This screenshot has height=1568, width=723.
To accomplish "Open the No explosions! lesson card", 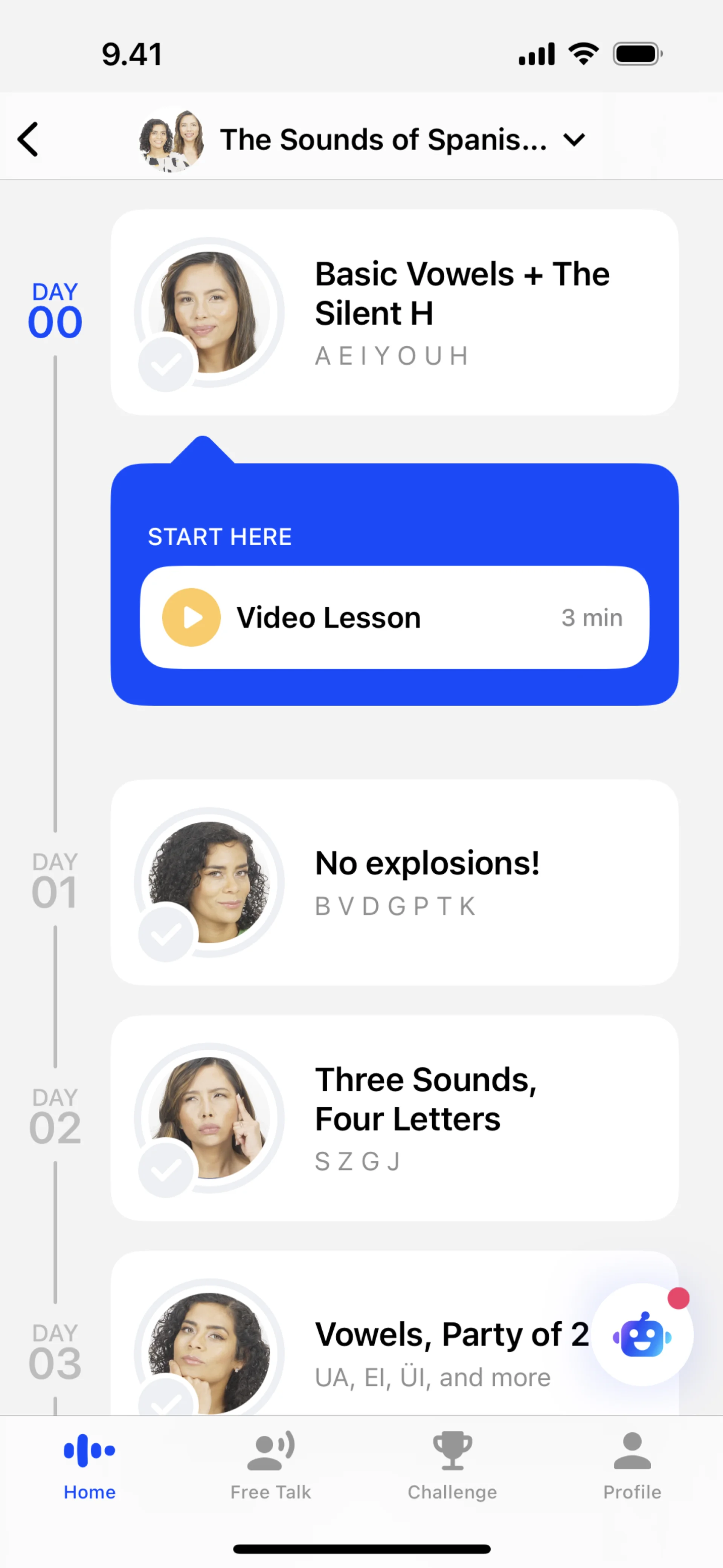I will click(x=394, y=882).
